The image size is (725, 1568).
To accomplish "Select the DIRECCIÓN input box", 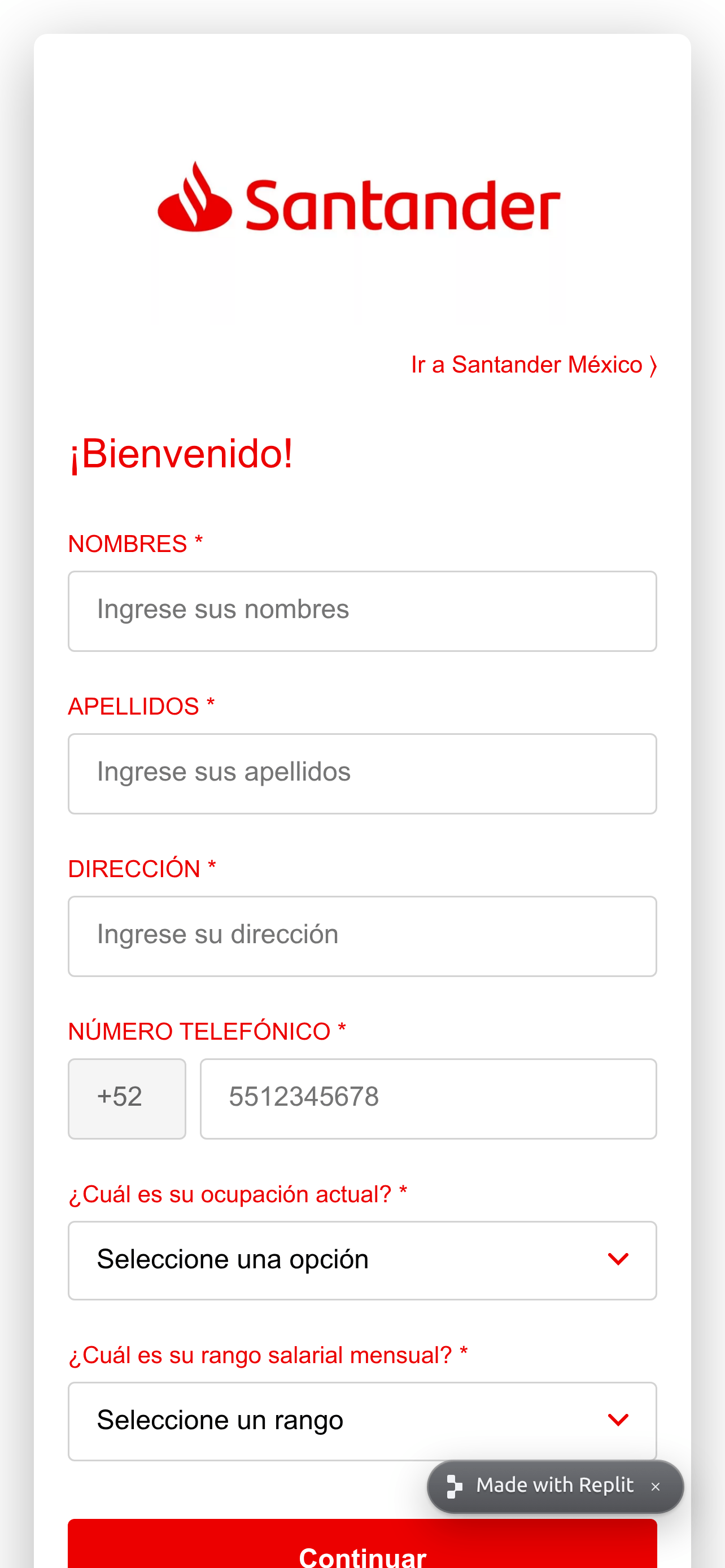I will click(362, 936).
